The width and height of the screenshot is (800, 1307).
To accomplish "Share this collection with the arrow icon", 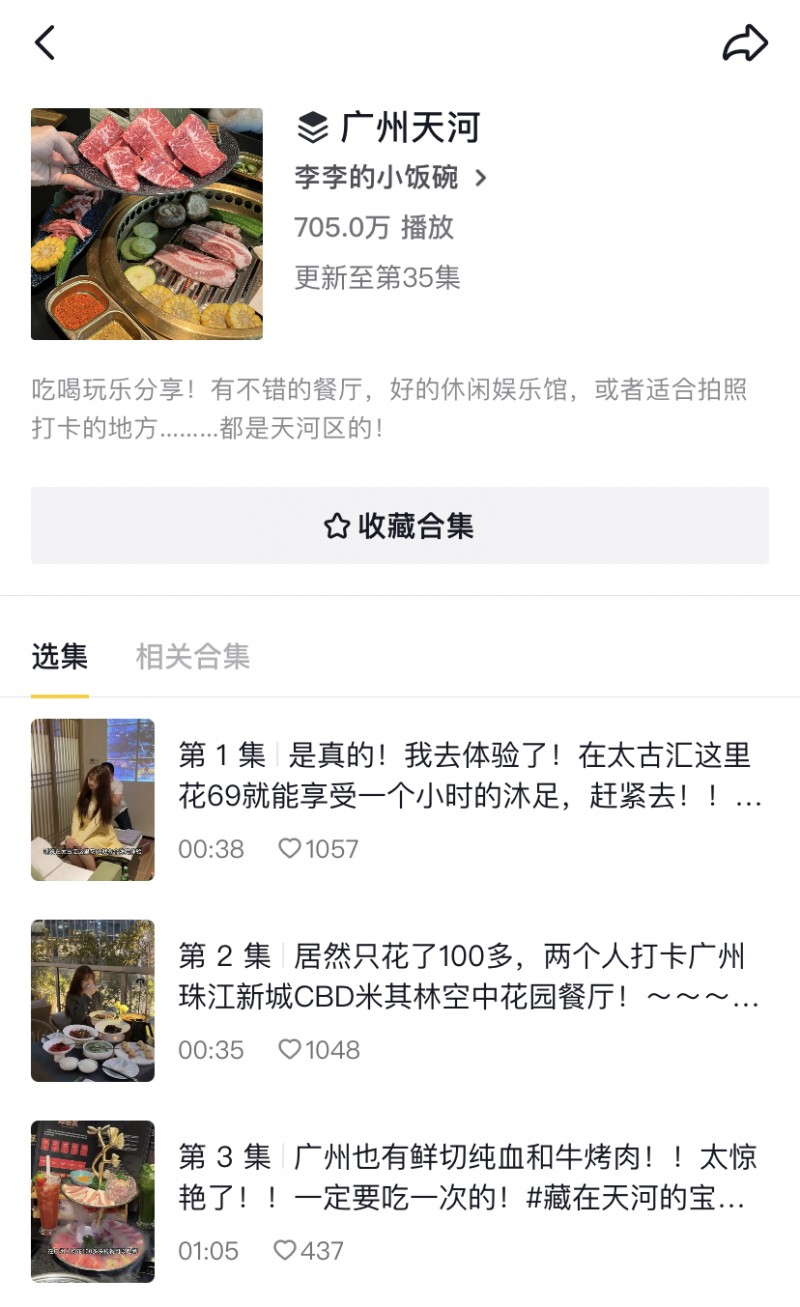I will (x=745, y=43).
